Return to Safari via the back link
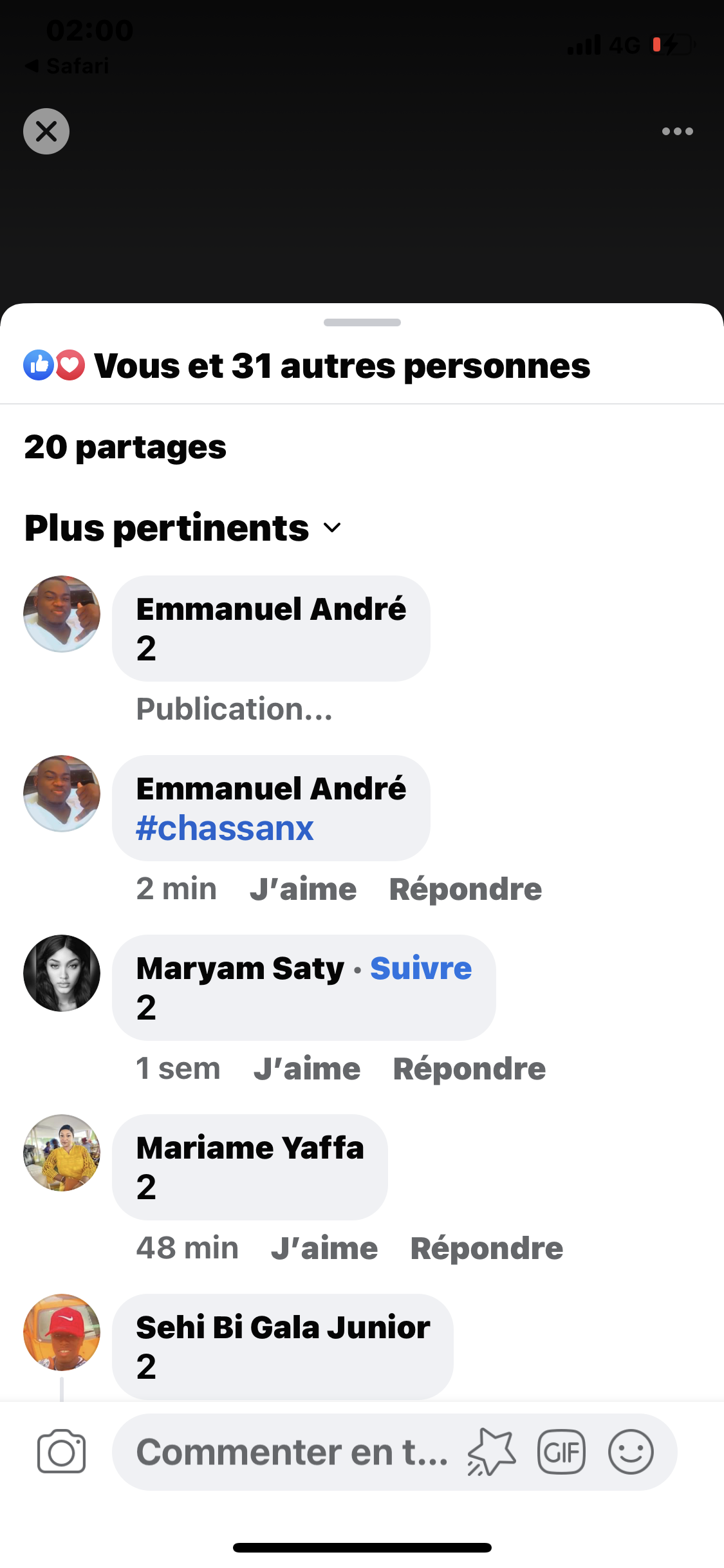The height and width of the screenshot is (1568, 724). click(x=67, y=66)
